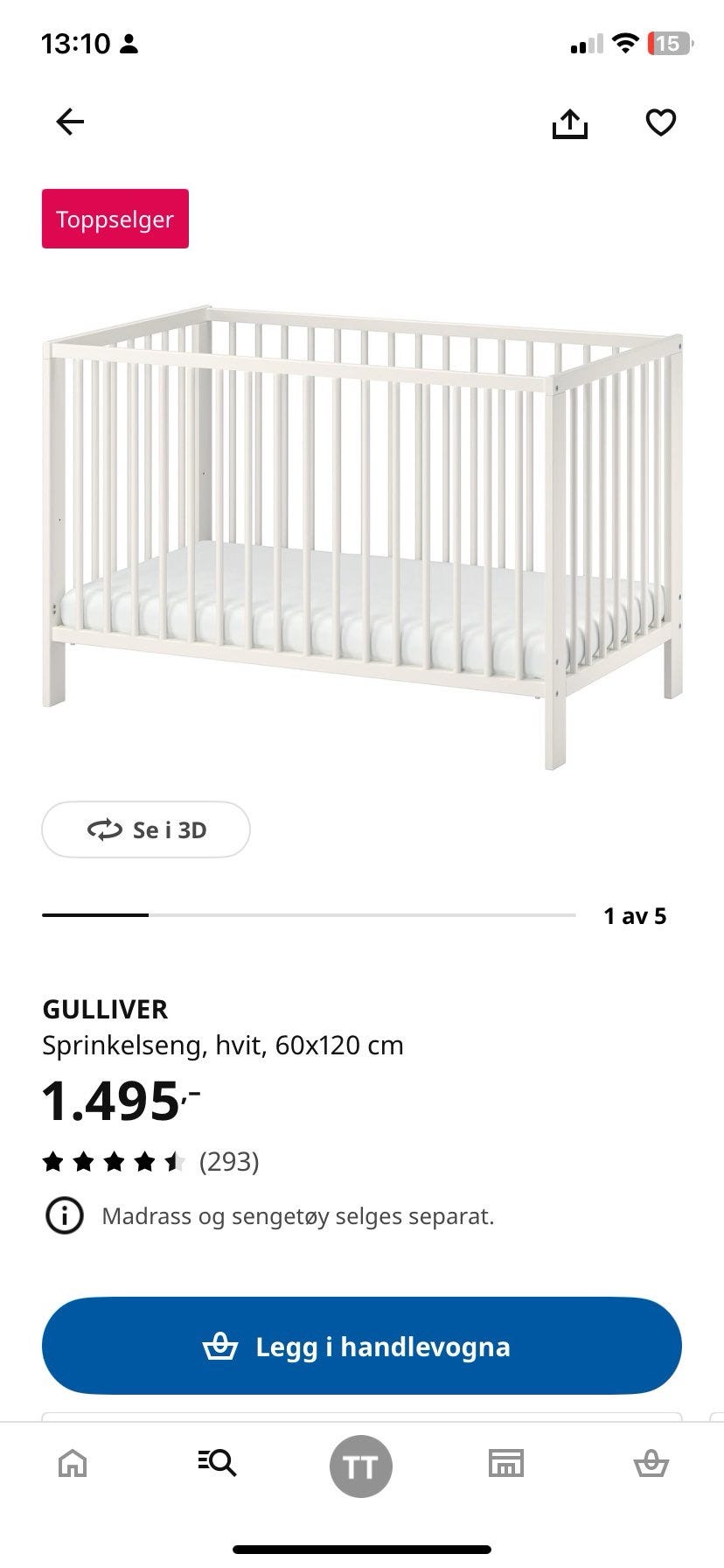Open the home tab in bottom navigation
The width and height of the screenshot is (724, 1568).
pos(72,1465)
